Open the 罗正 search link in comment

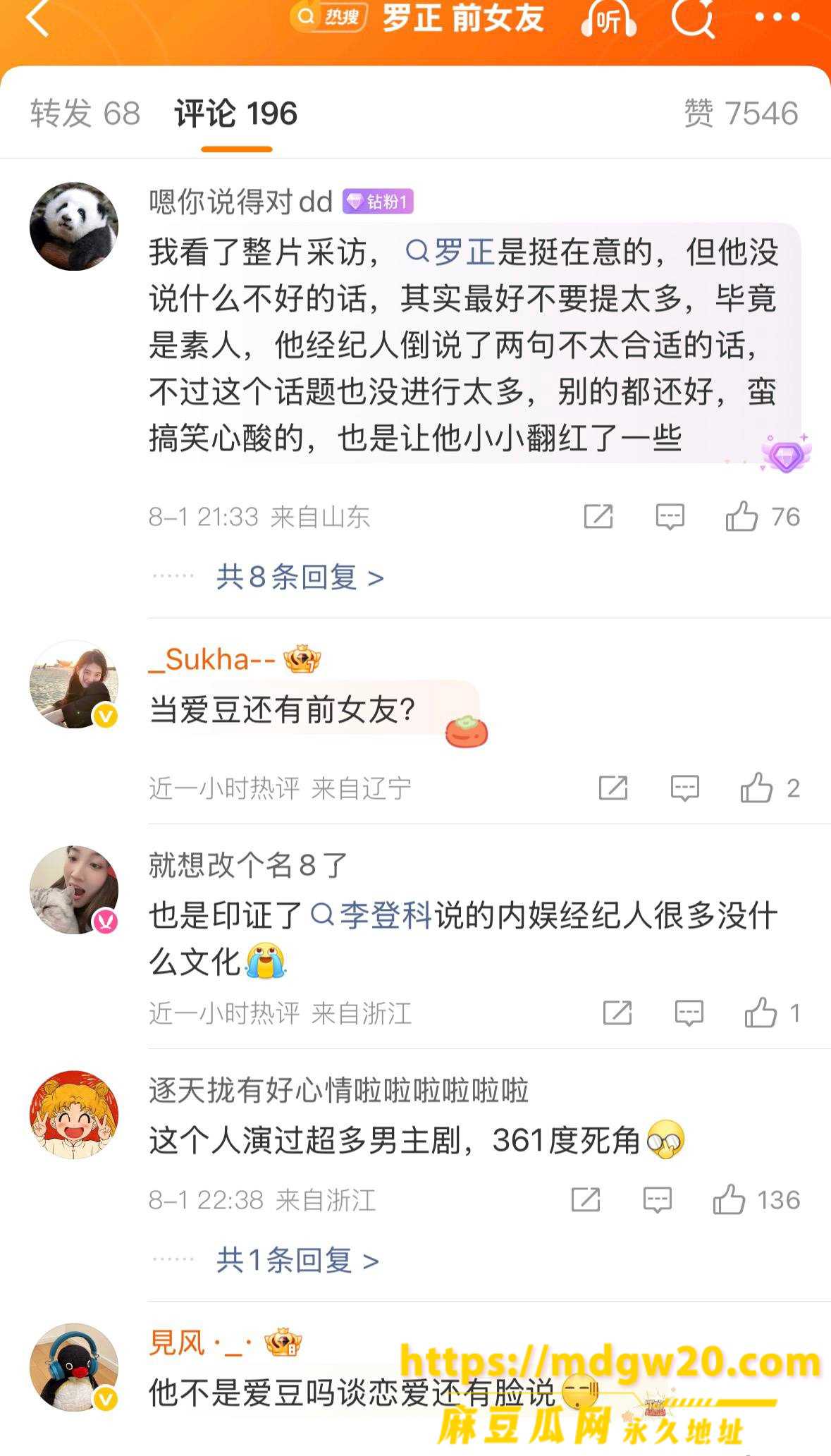pos(450,252)
